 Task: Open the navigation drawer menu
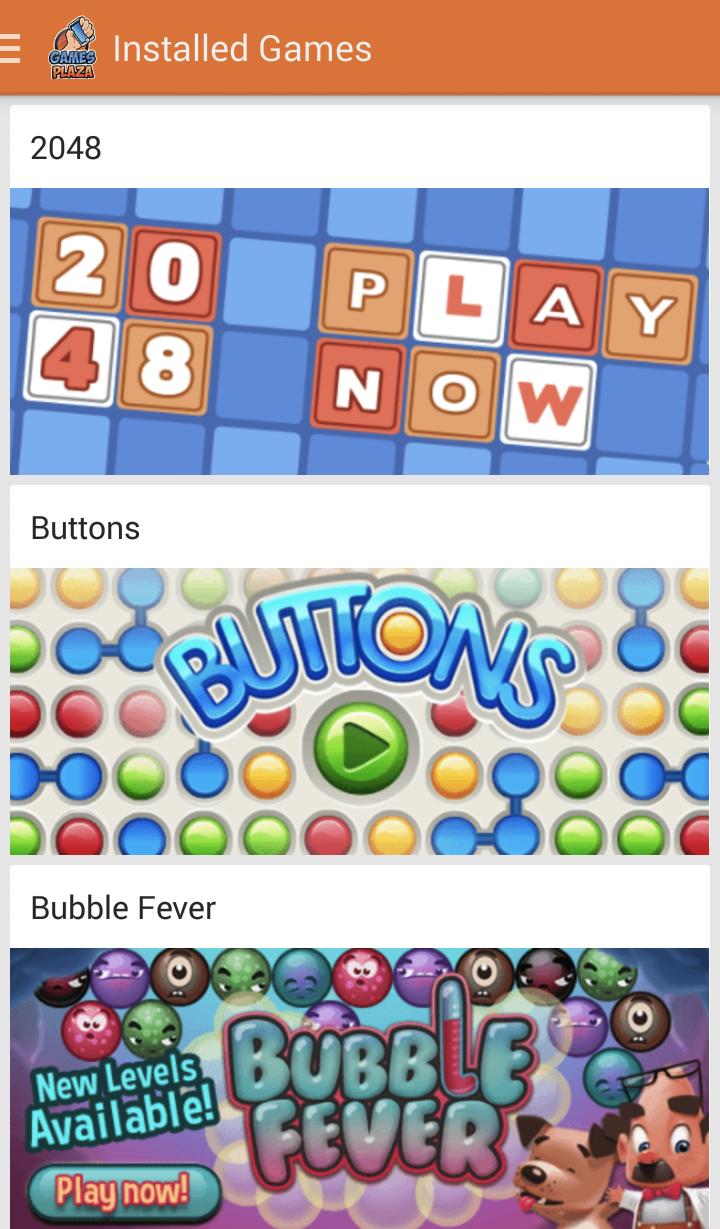tap(12, 48)
